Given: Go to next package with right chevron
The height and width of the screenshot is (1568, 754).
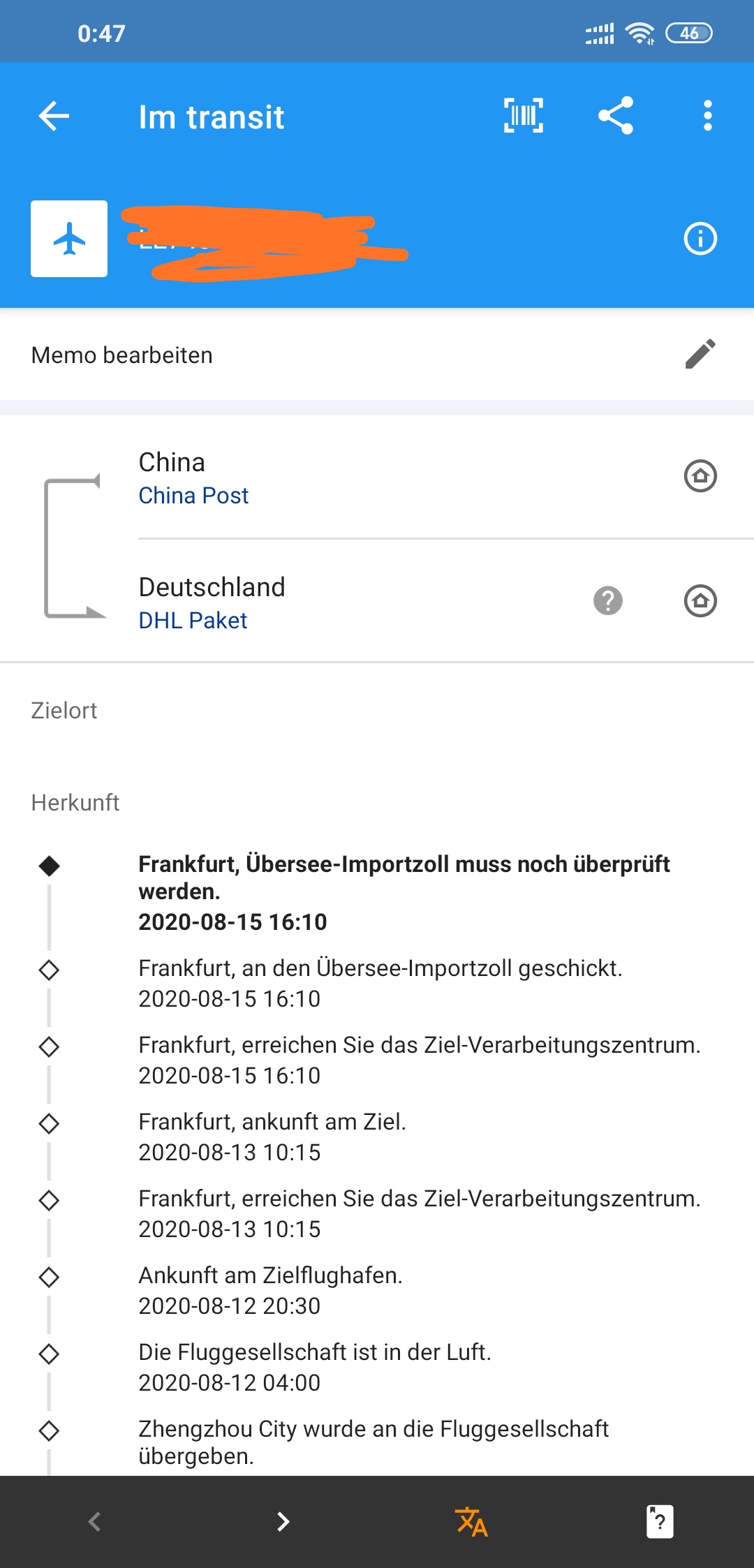Looking at the screenshot, I should click(283, 1521).
